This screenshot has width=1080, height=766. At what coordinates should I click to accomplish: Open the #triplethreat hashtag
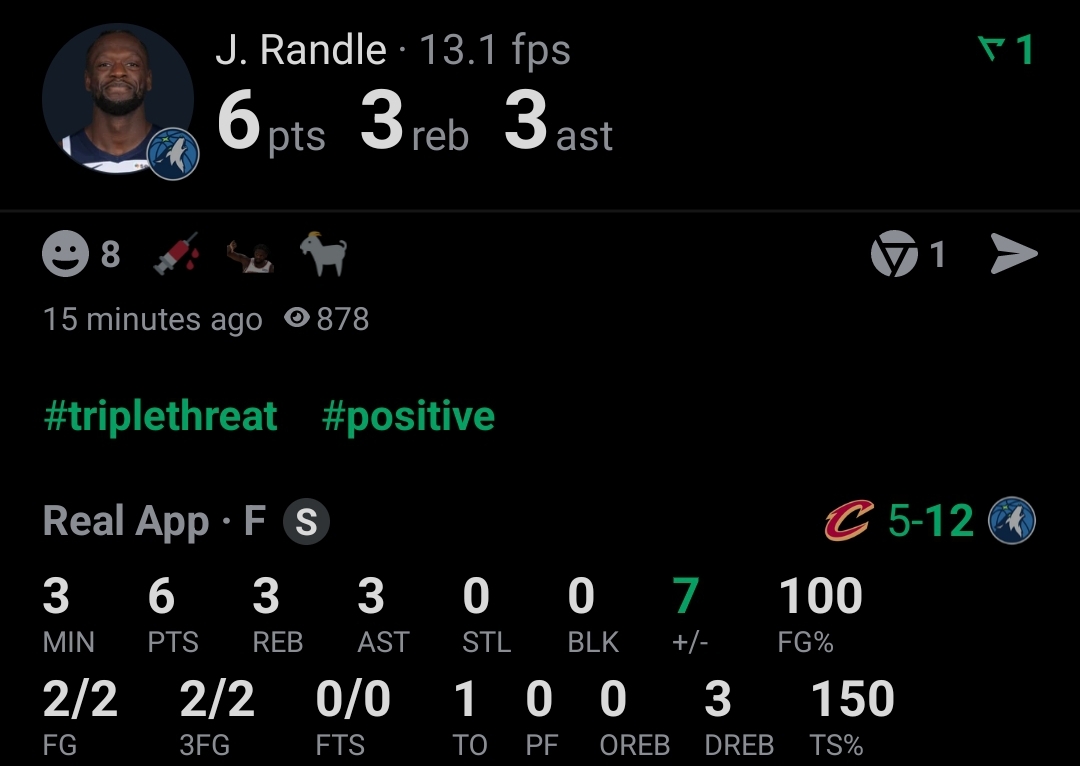pyautogui.click(x=160, y=416)
